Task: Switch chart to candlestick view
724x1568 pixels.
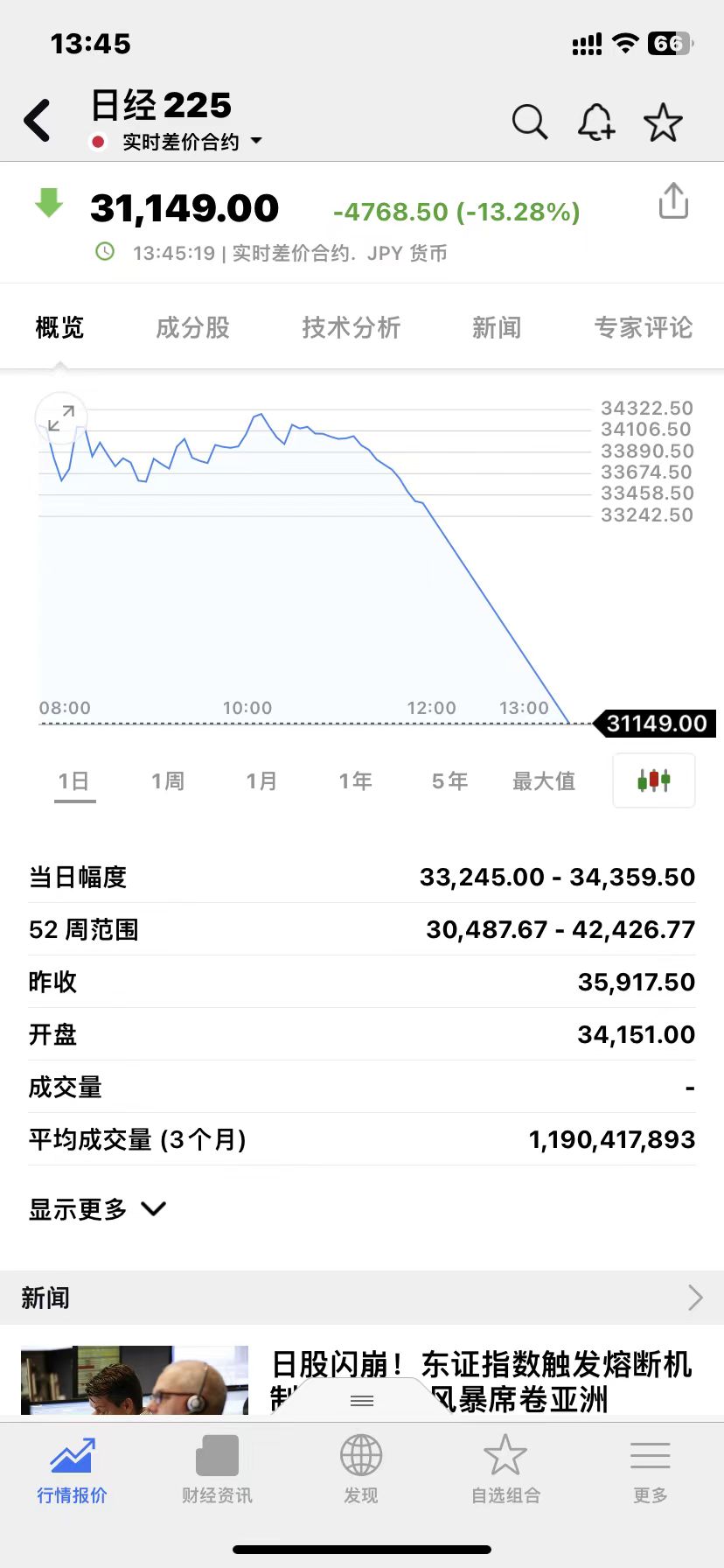Action: pos(654,780)
